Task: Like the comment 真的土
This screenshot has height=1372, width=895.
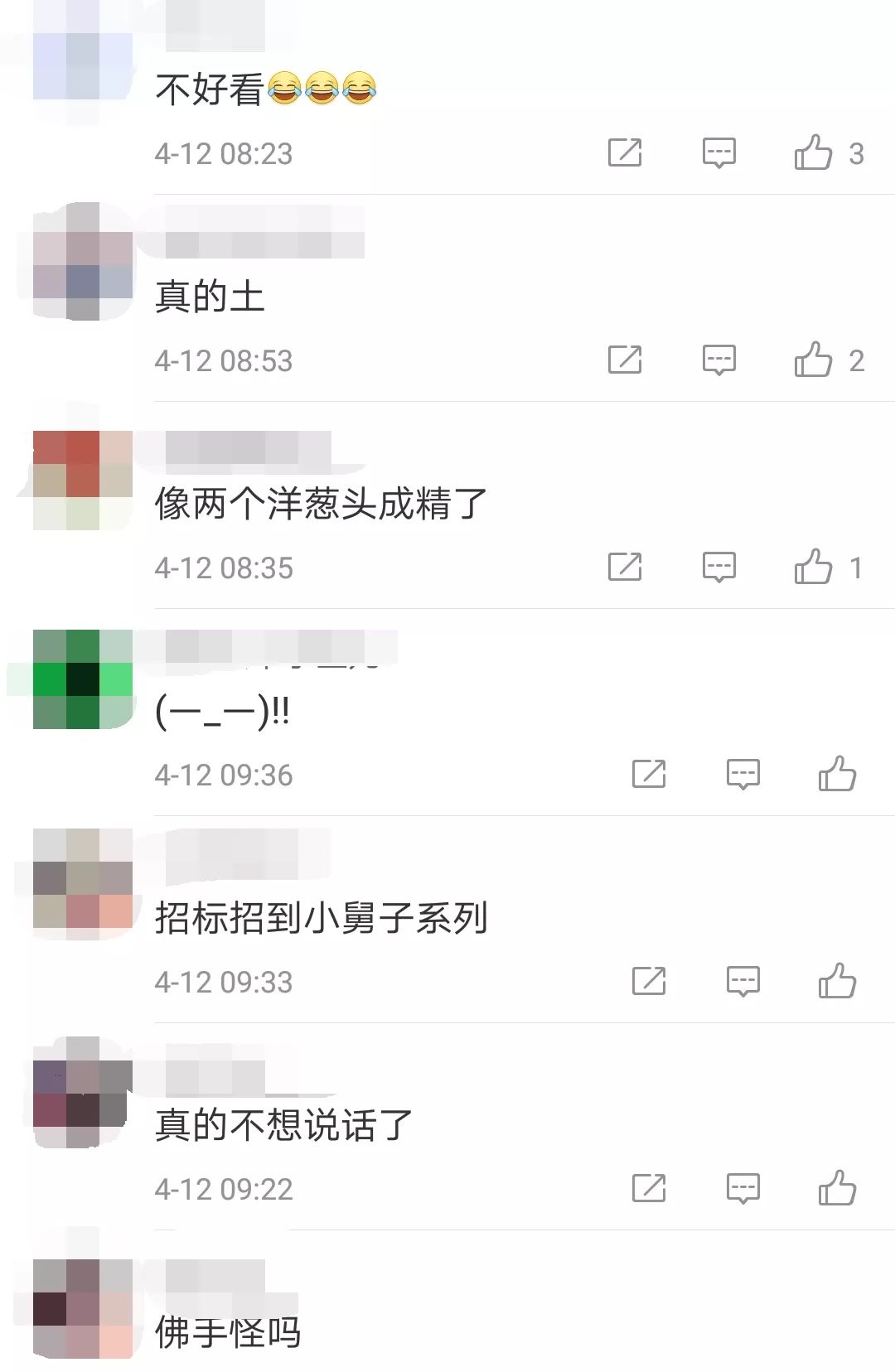Action: (813, 360)
